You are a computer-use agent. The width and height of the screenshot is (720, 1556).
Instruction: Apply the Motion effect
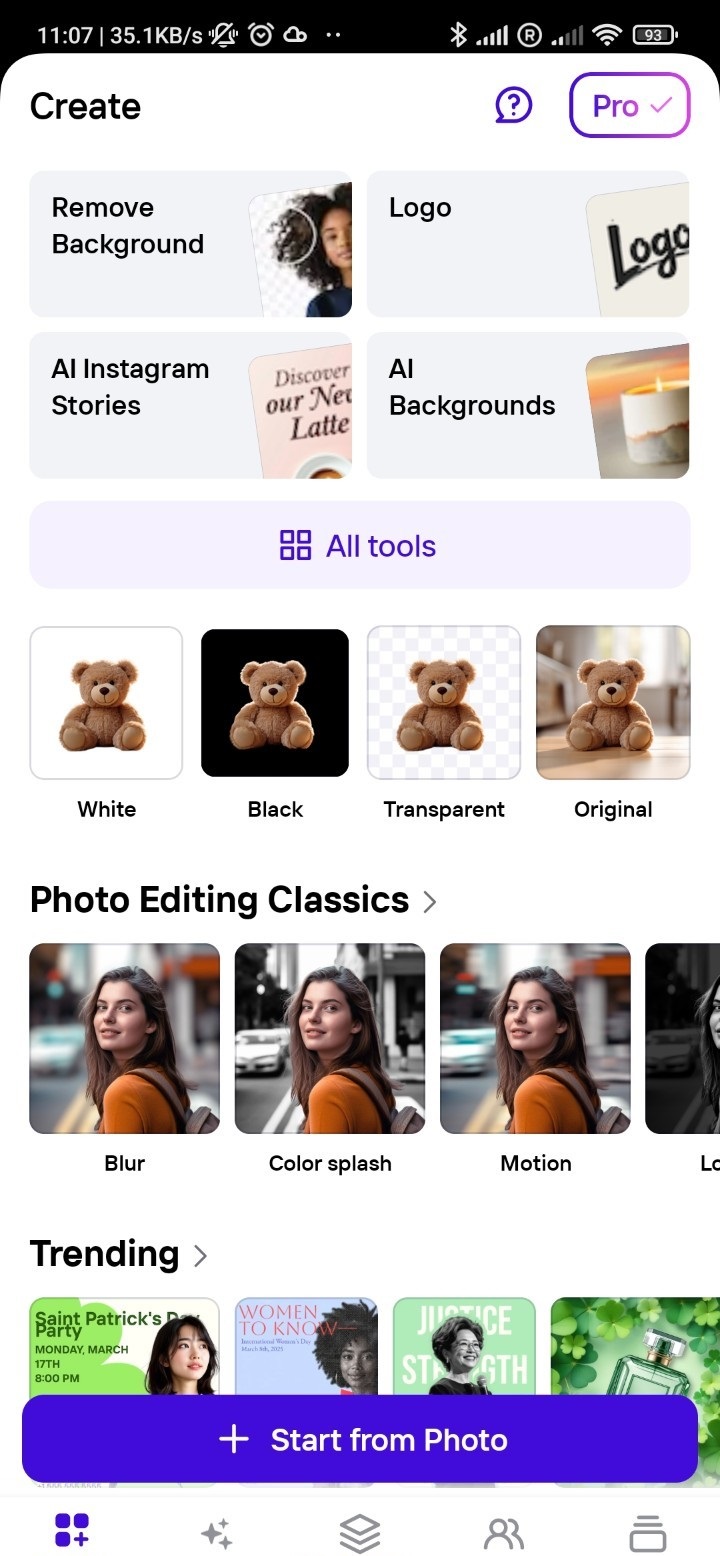(535, 1038)
